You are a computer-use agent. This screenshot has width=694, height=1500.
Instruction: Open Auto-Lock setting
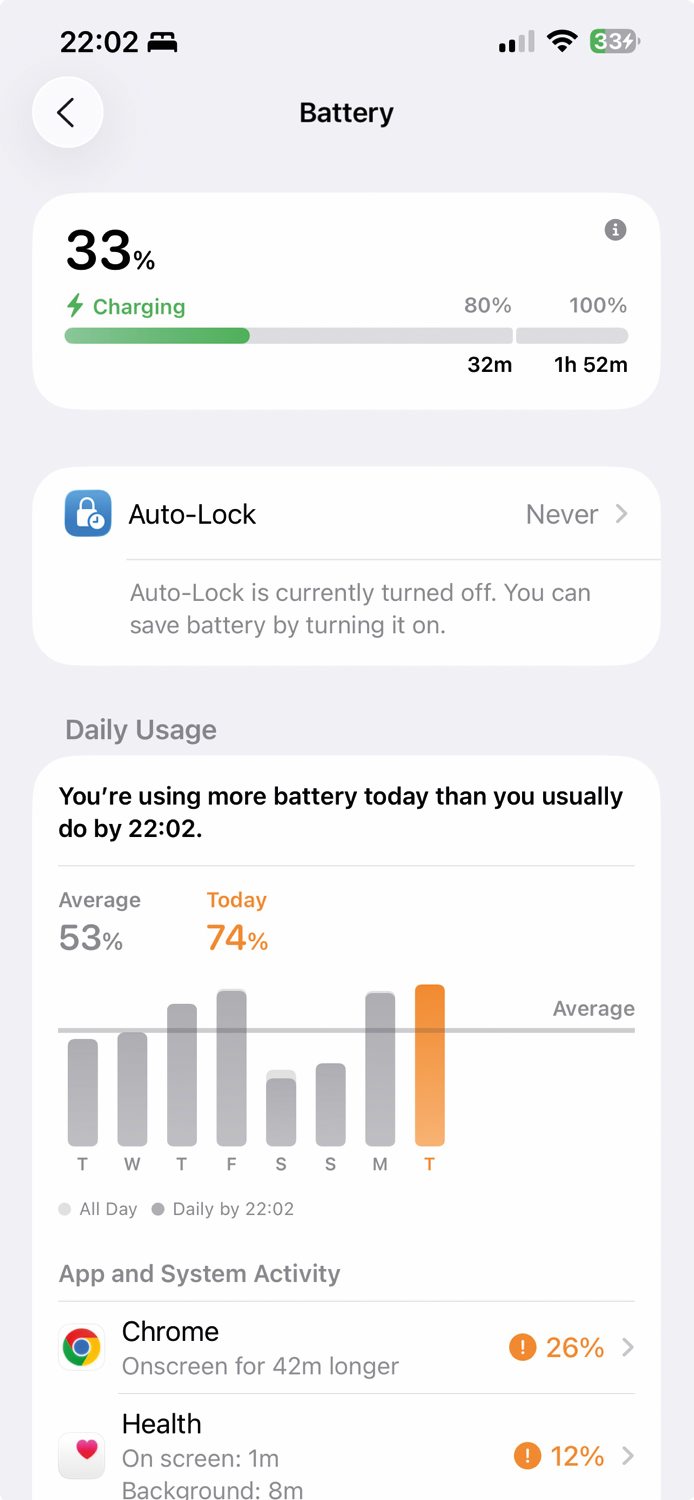tap(346, 514)
